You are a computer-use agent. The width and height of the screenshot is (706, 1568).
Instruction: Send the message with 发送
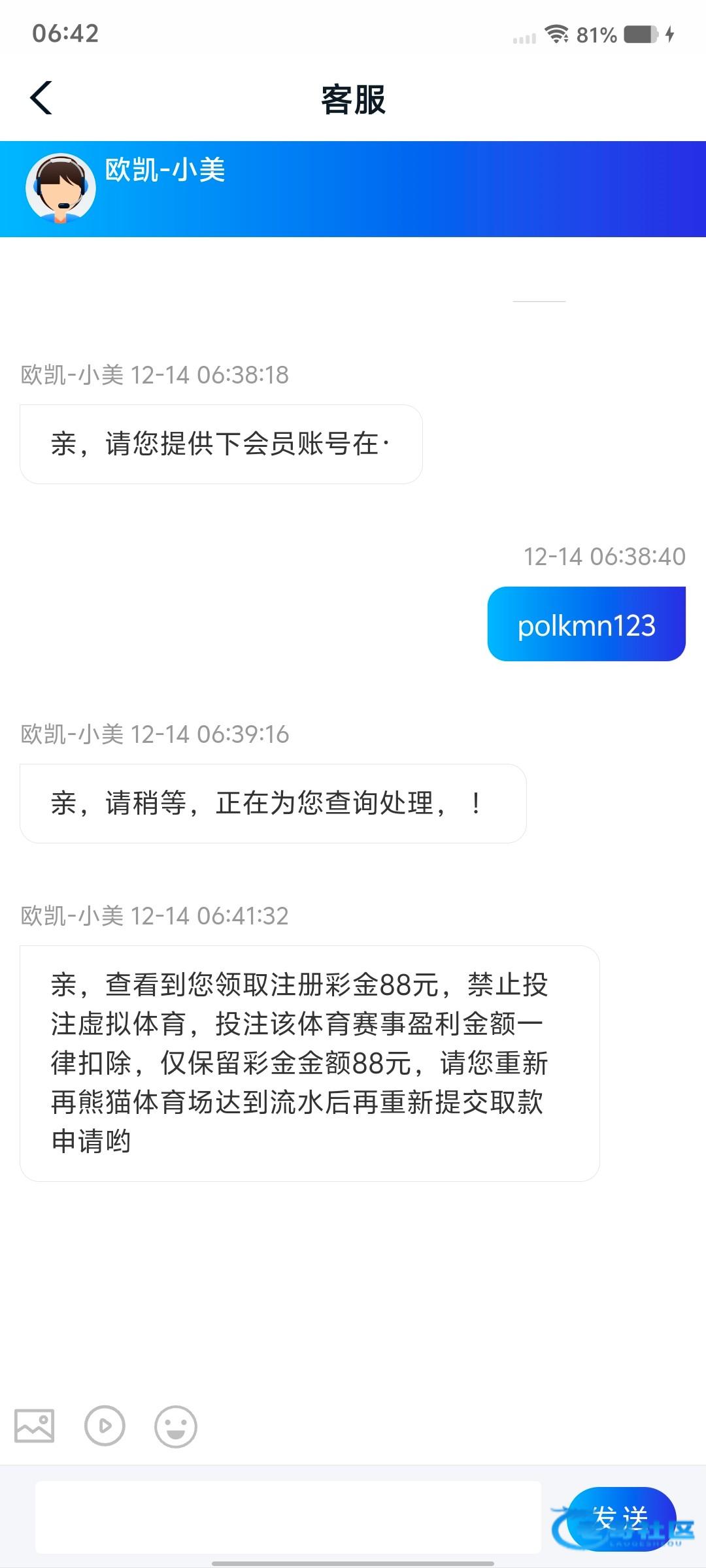point(620,1518)
